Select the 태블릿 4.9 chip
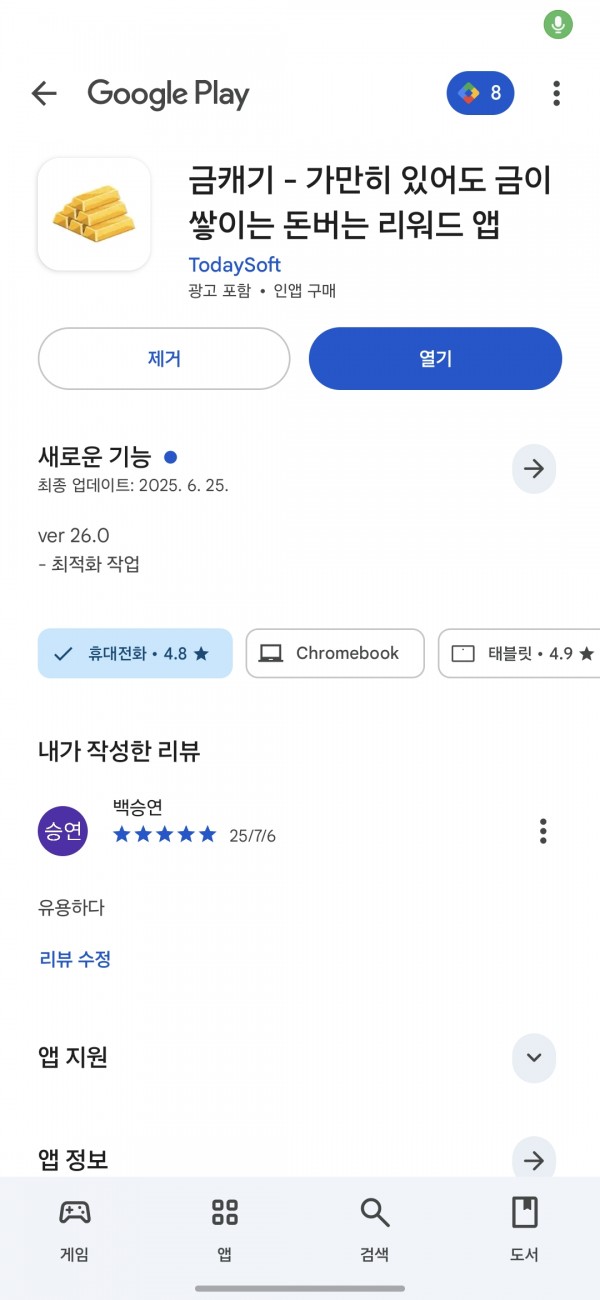Image resolution: width=600 pixels, height=1300 pixels. (519, 653)
